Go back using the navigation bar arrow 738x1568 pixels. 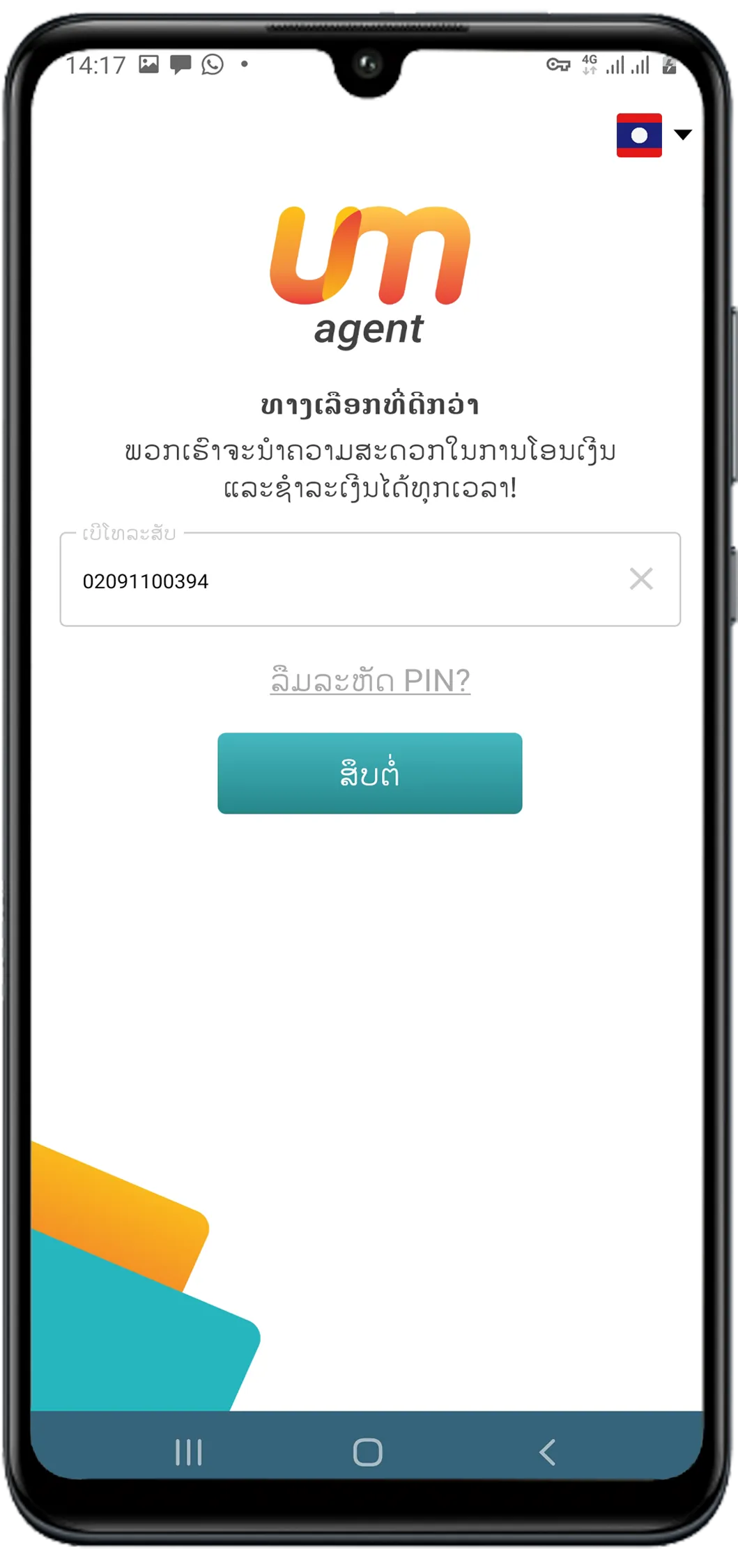coord(548,1452)
